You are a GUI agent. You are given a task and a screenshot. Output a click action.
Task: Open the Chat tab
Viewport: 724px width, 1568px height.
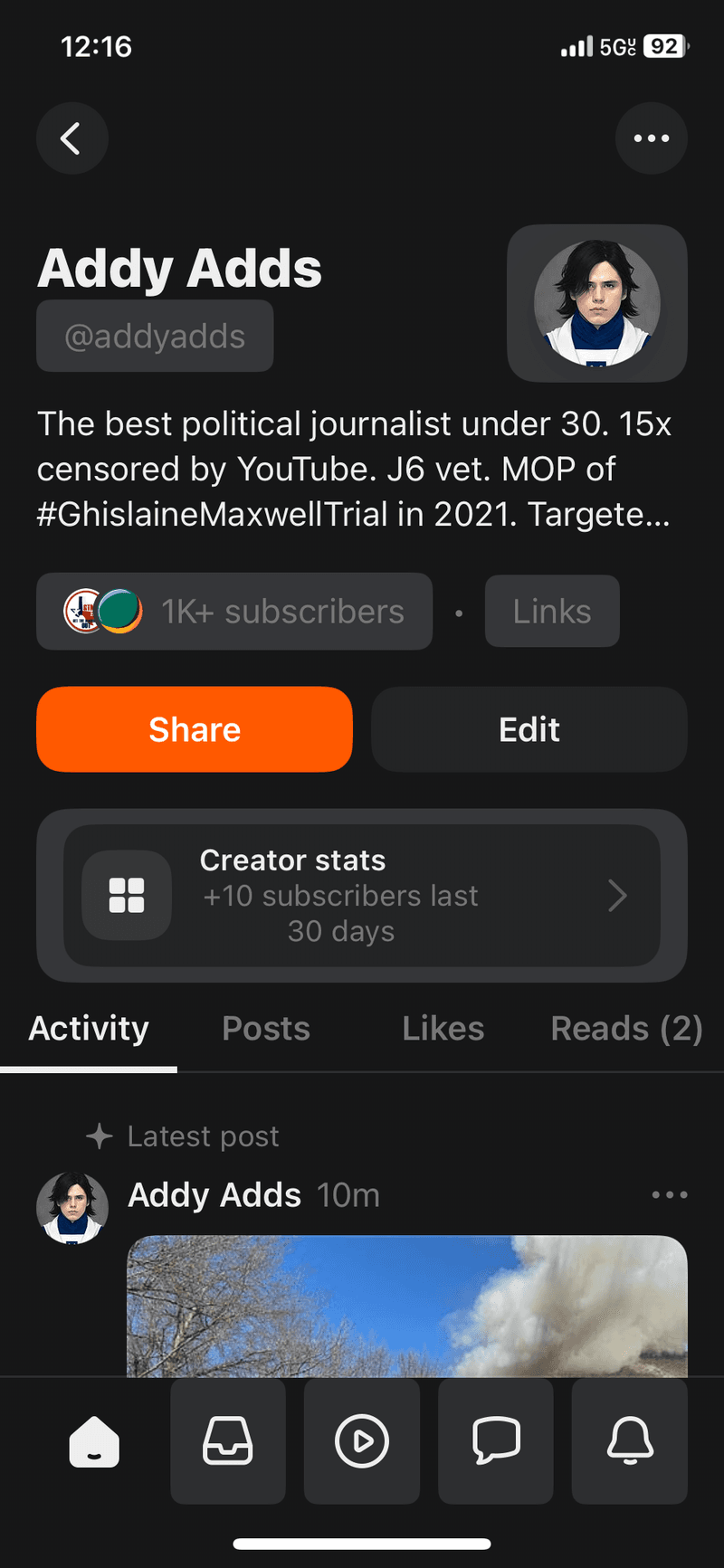point(496,1441)
